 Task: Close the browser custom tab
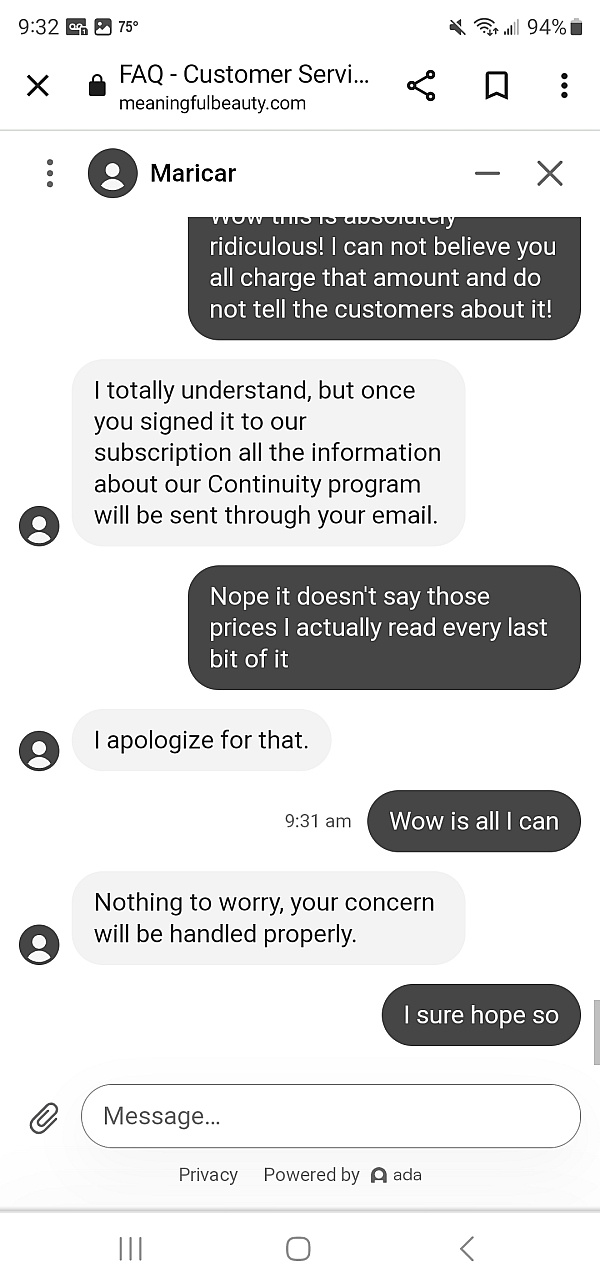(38, 86)
